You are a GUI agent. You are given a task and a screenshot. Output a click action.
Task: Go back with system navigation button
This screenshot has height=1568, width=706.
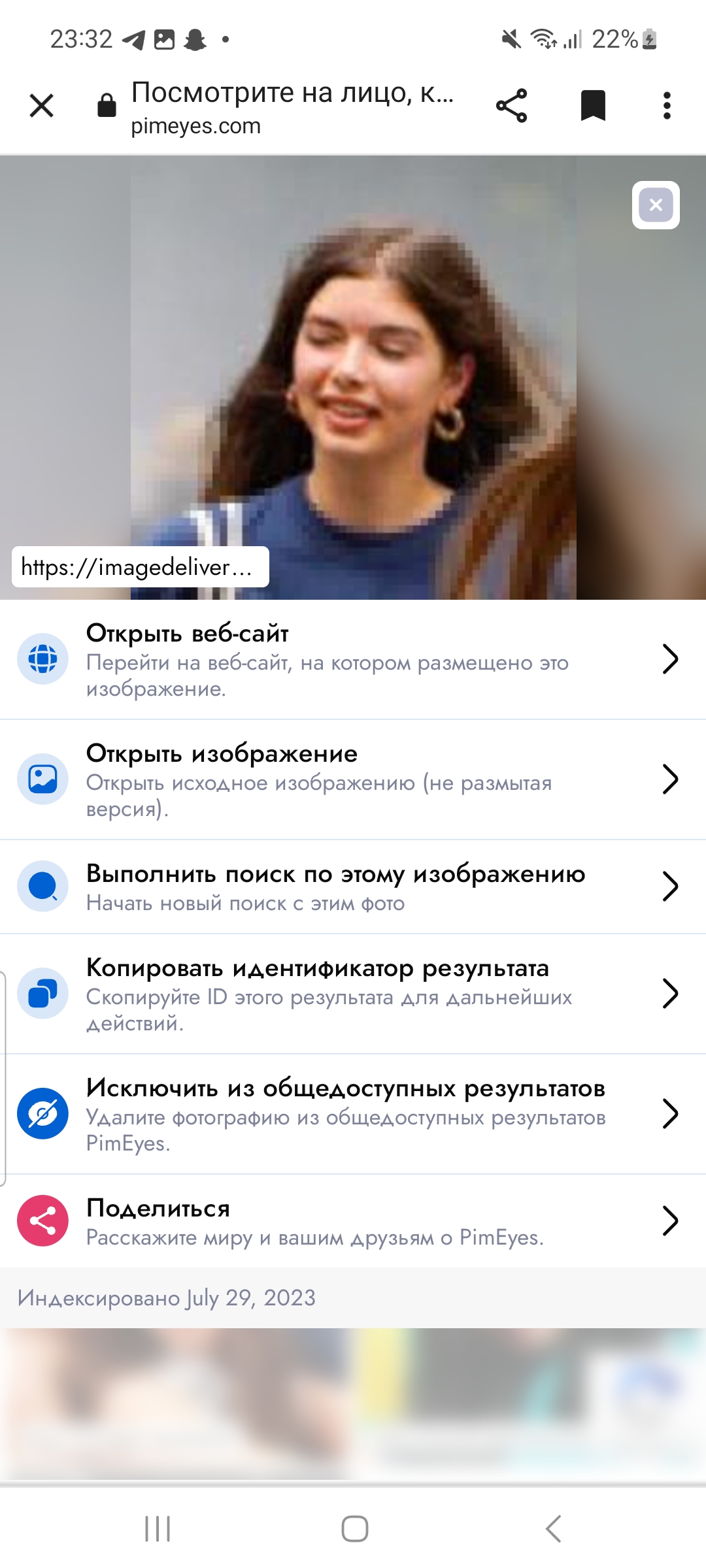coord(553,1529)
